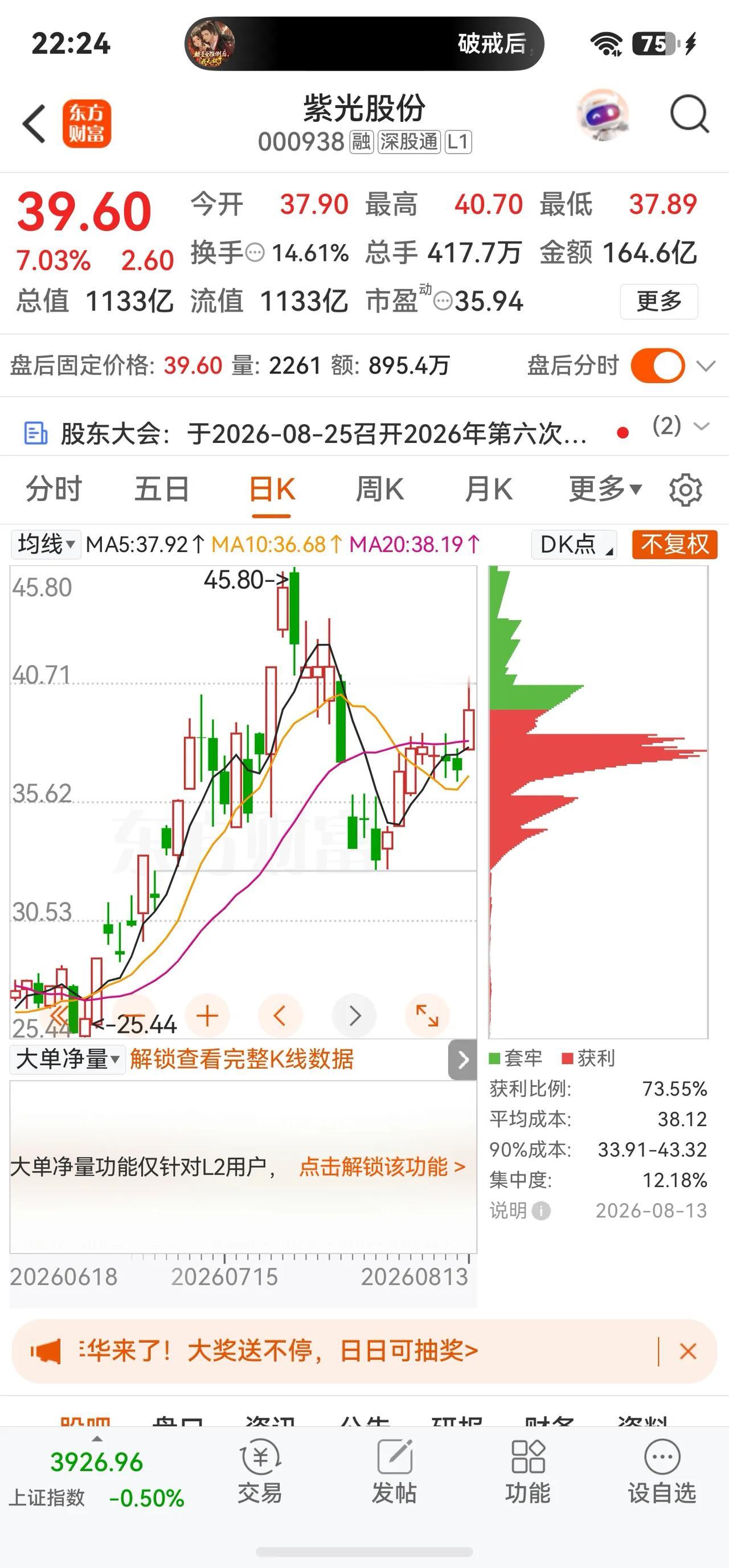
Task: Open the 均线 indicator dropdown
Action: tap(46, 544)
